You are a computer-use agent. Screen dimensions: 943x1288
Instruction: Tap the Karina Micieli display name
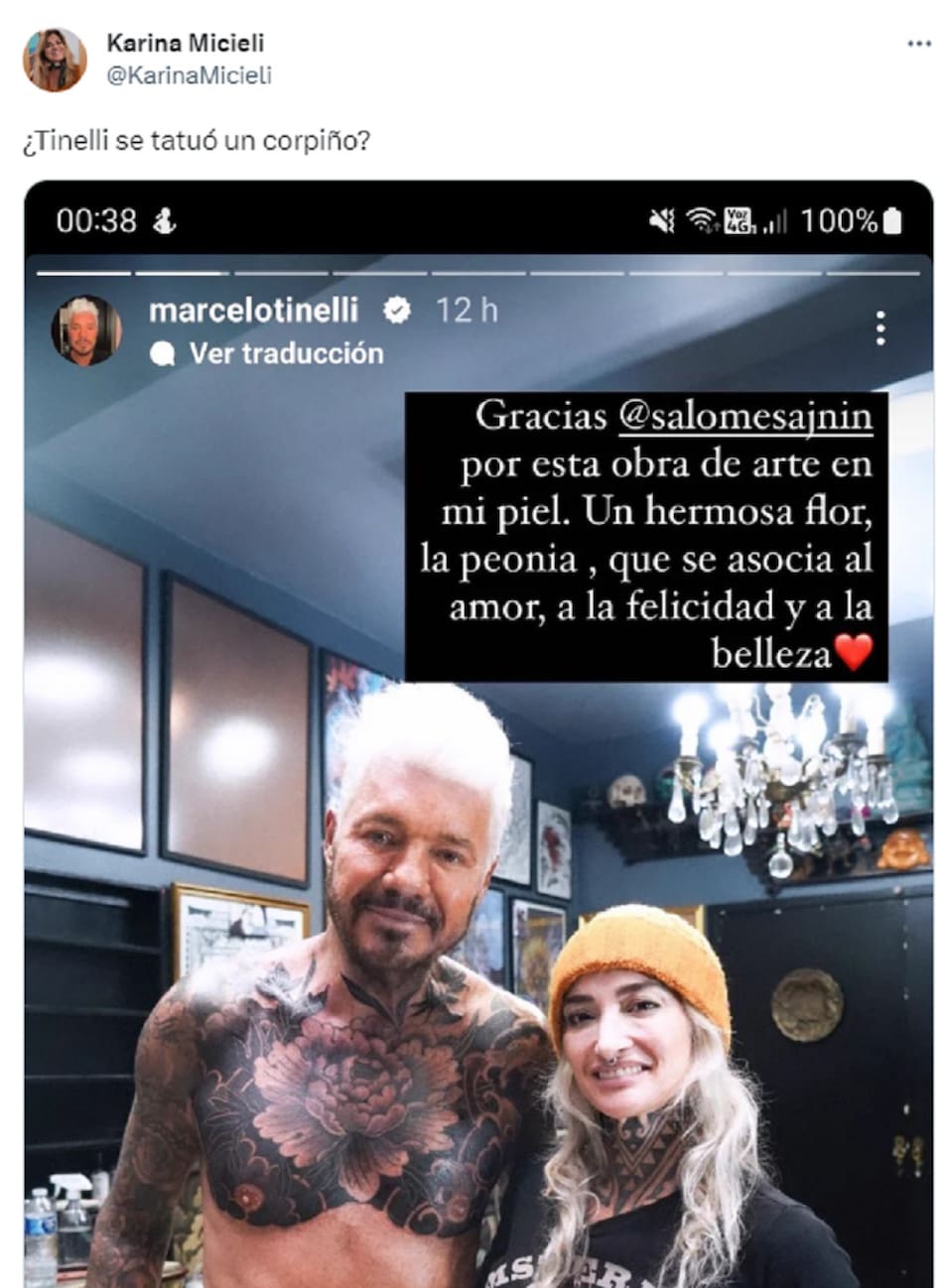185,44
